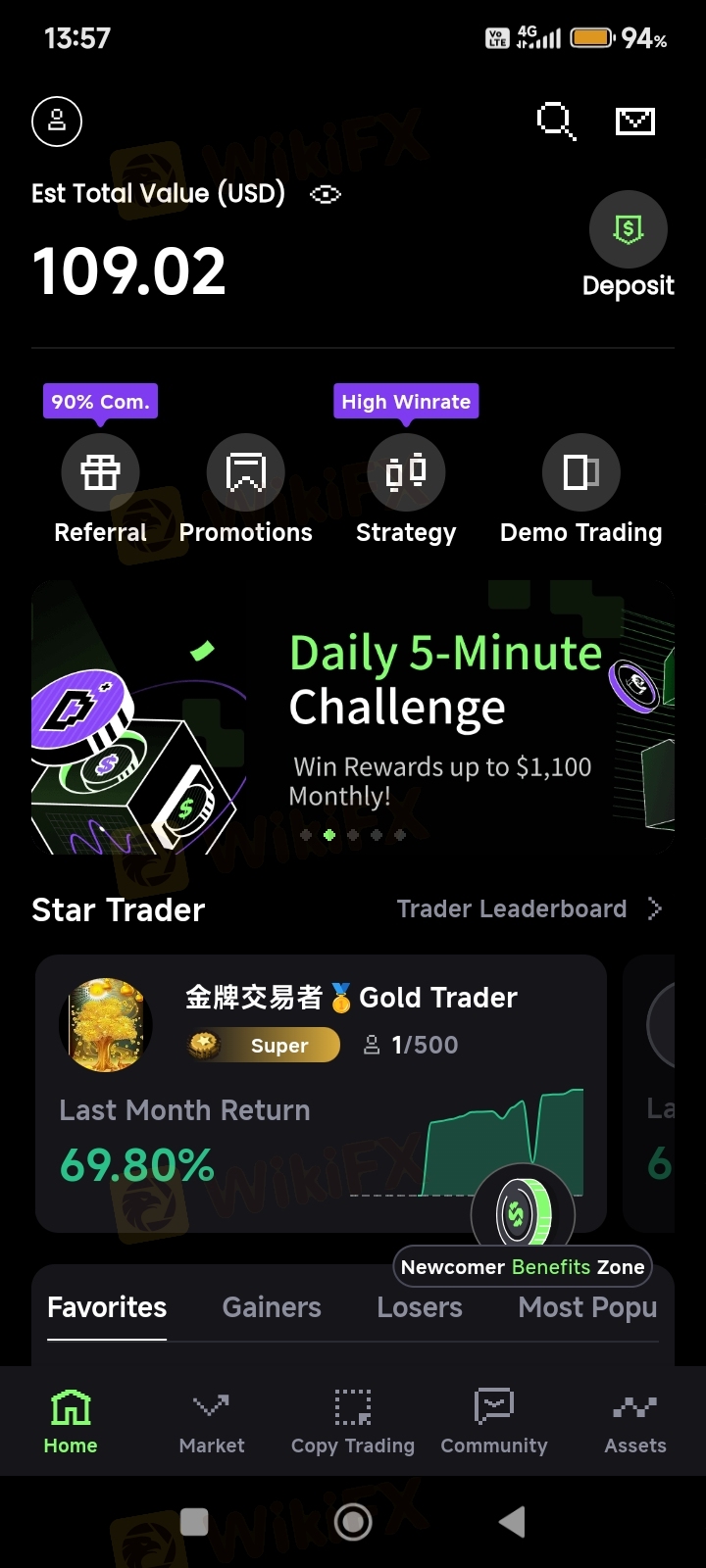Open the profile account icon
Viewport: 706px width, 1568px height.
coord(57,122)
